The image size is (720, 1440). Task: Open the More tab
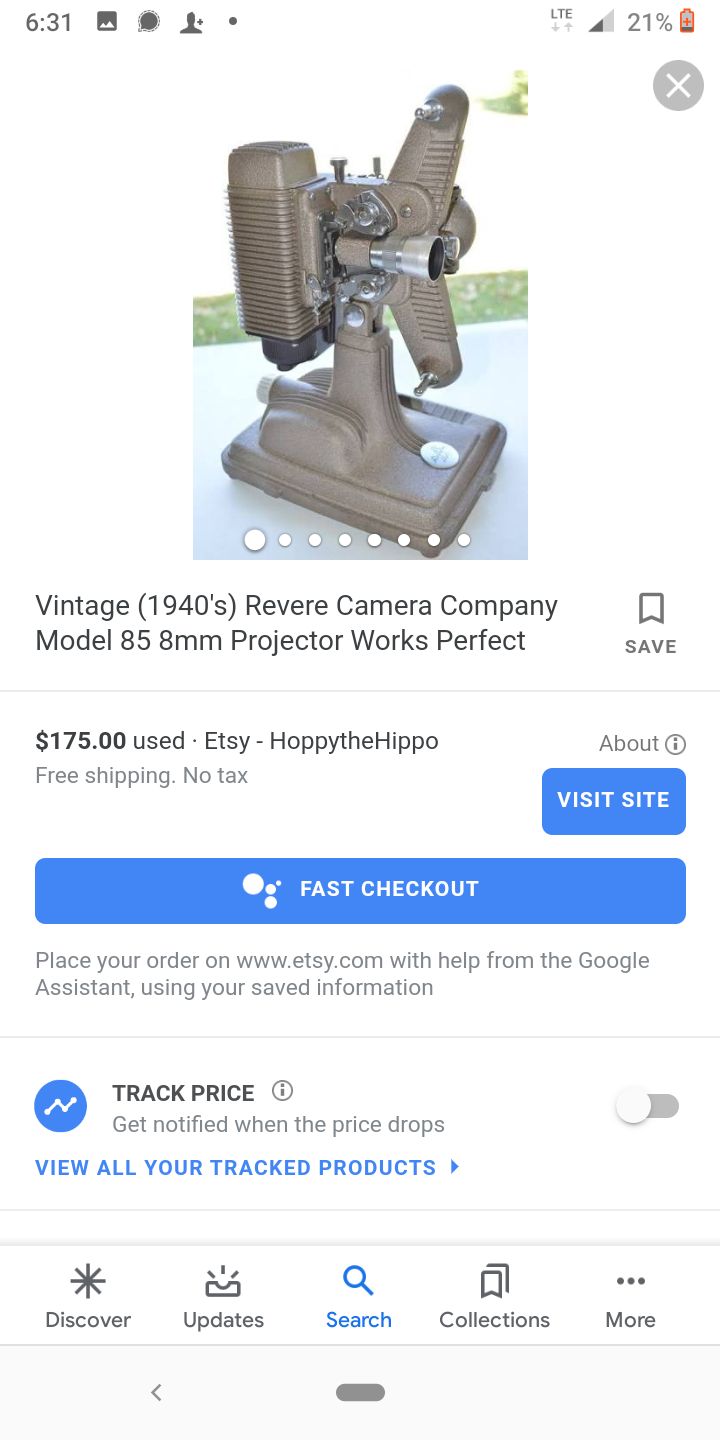click(630, 1296)
